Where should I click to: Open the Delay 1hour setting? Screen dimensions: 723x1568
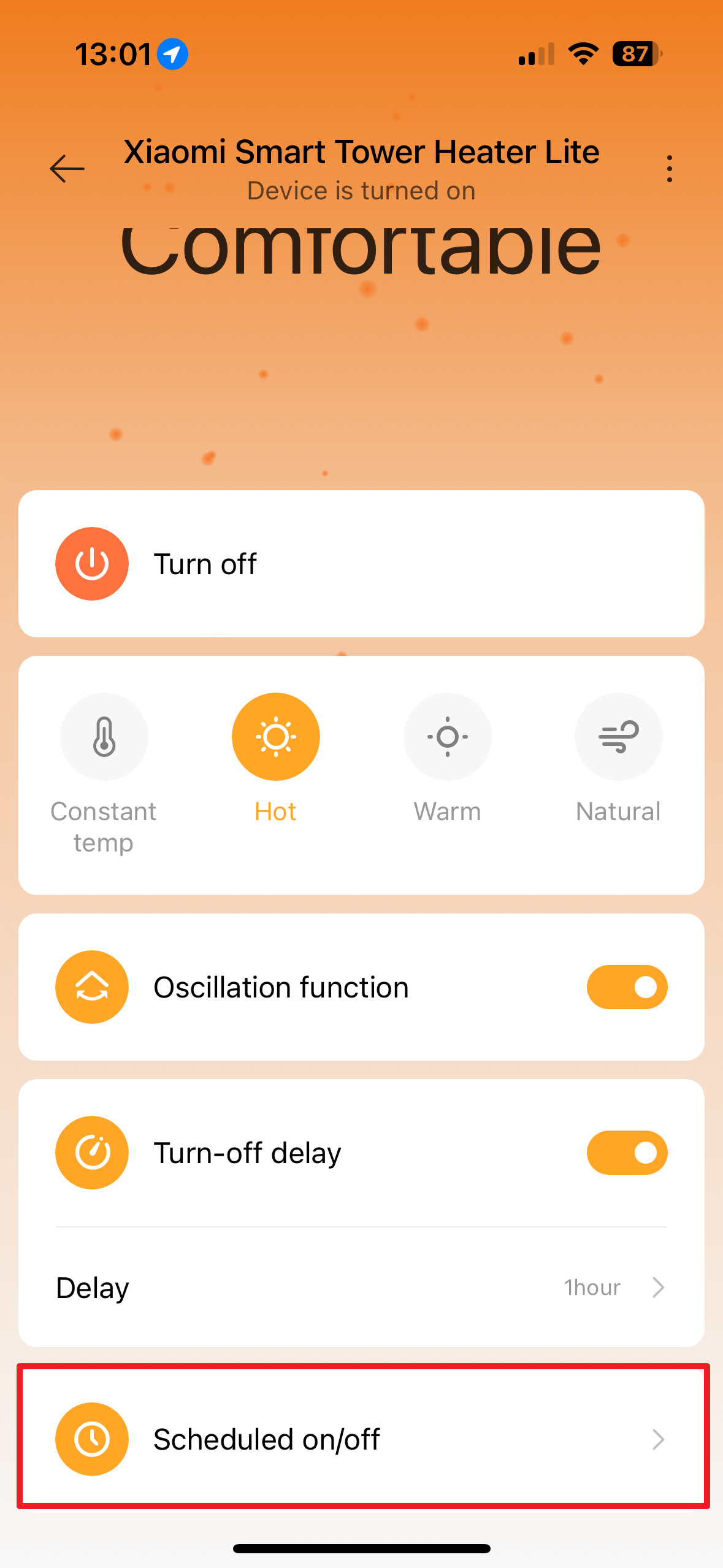click(x=361, y=1287)
